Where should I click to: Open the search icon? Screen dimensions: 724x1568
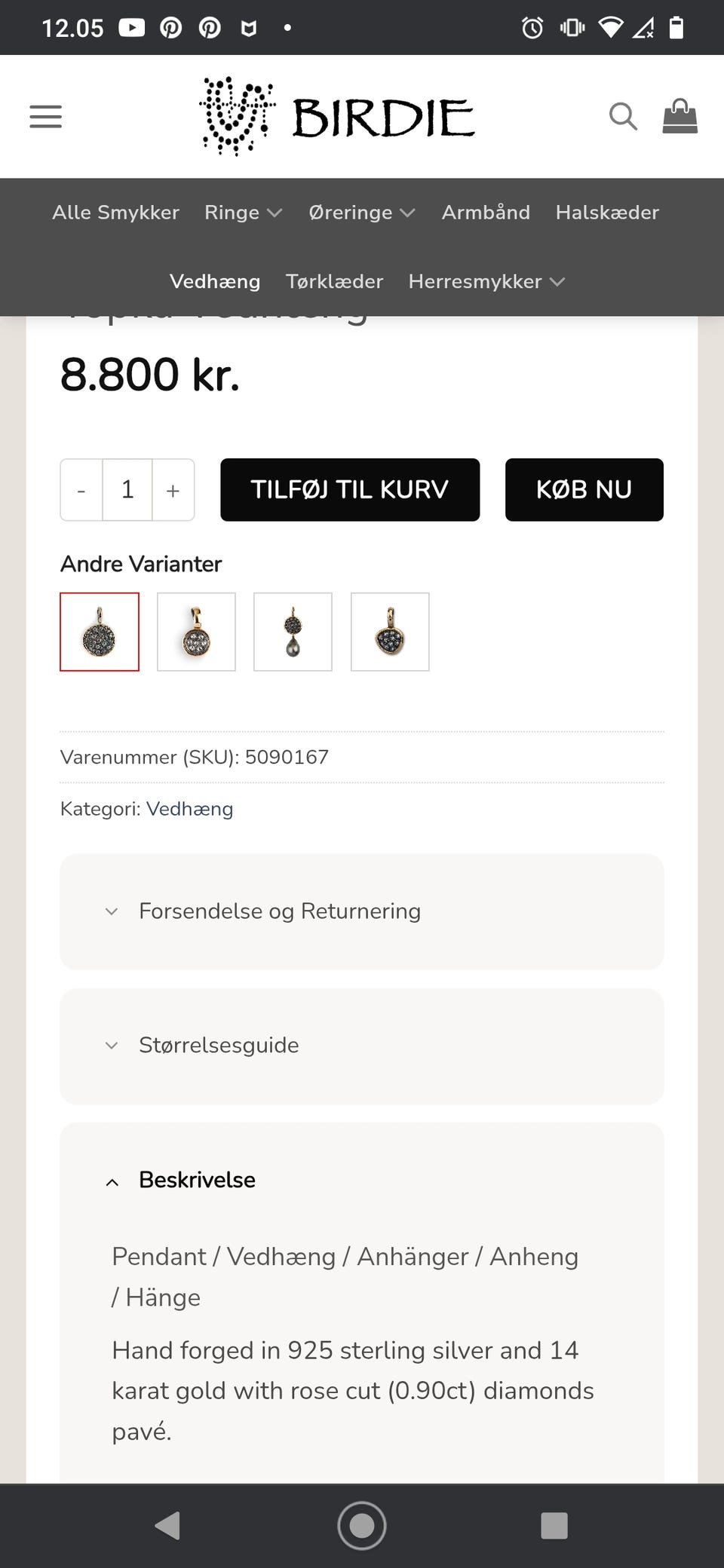[x=623, y=117]
